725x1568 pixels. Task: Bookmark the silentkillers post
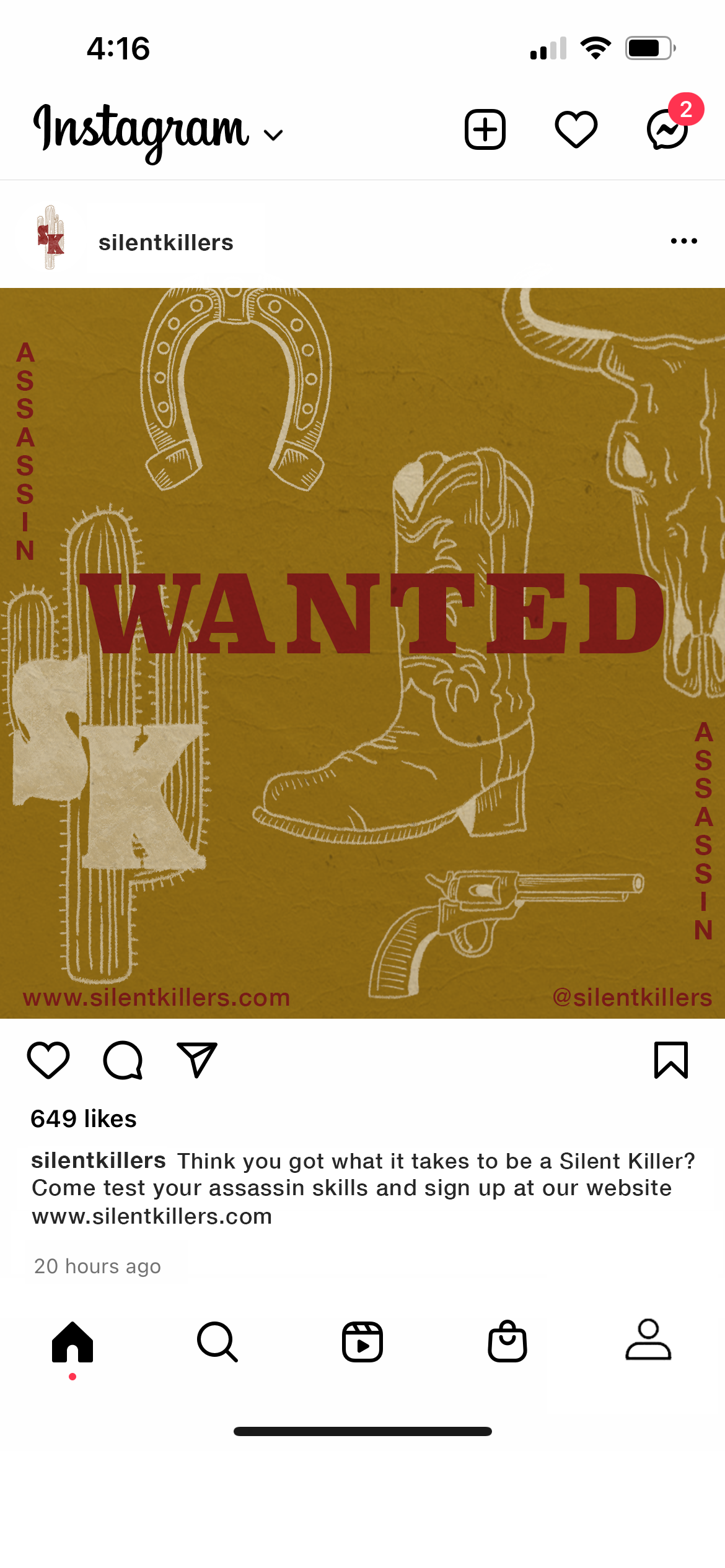tap(671, 1060)
